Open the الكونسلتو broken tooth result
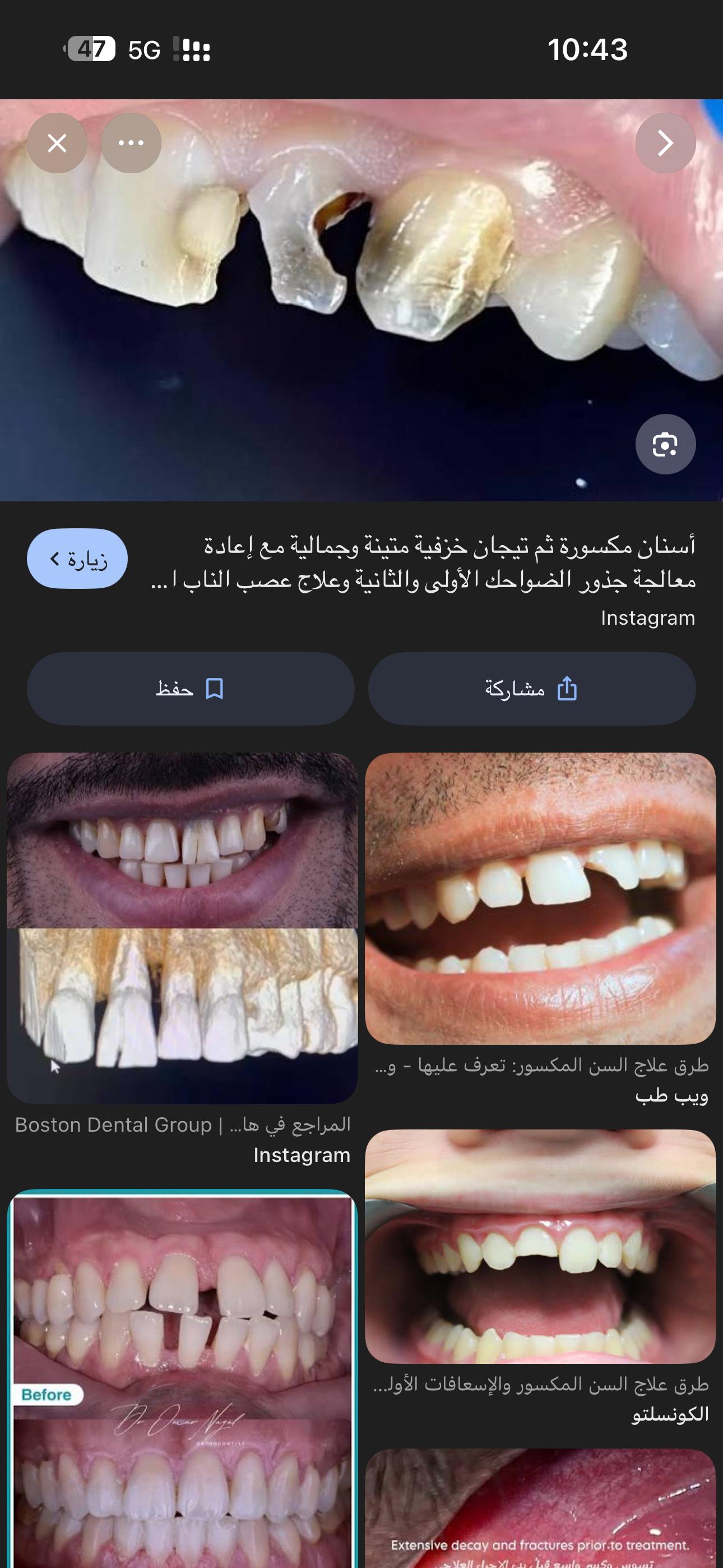 540,1246
